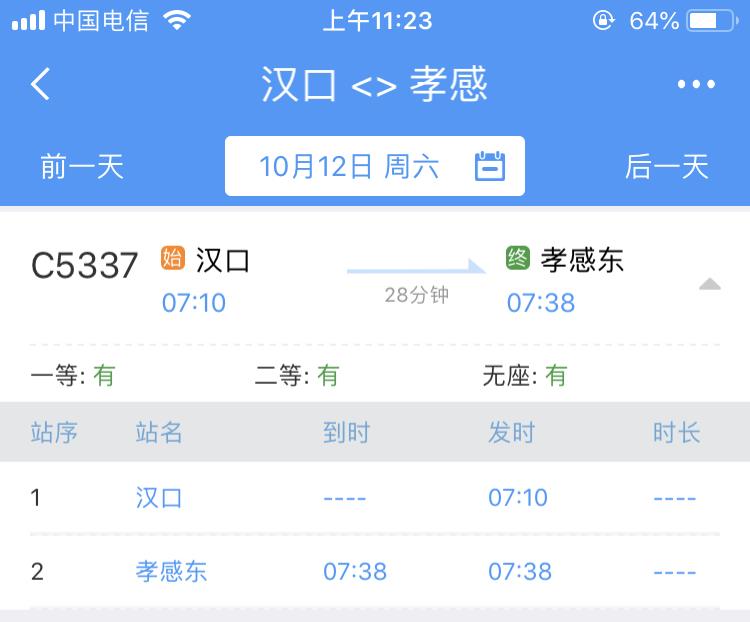Collapse the C5337 train stop details
The width and height of the screenshot is (750, 622).
(x=709, y=285)
